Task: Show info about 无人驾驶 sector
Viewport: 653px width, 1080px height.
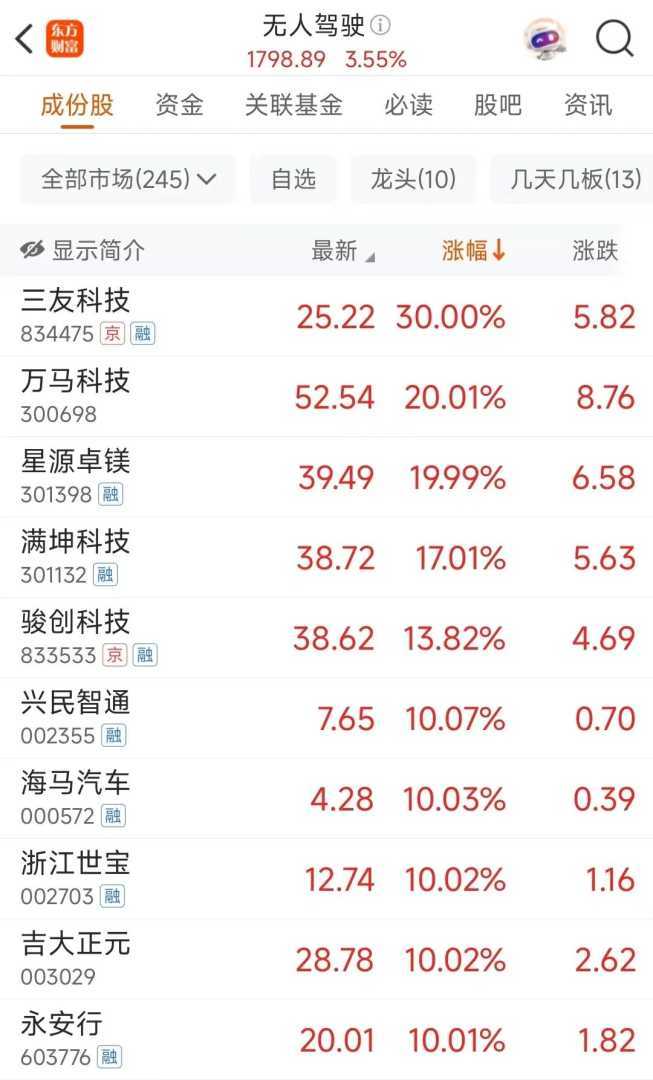Action: (x=381, y=25)
